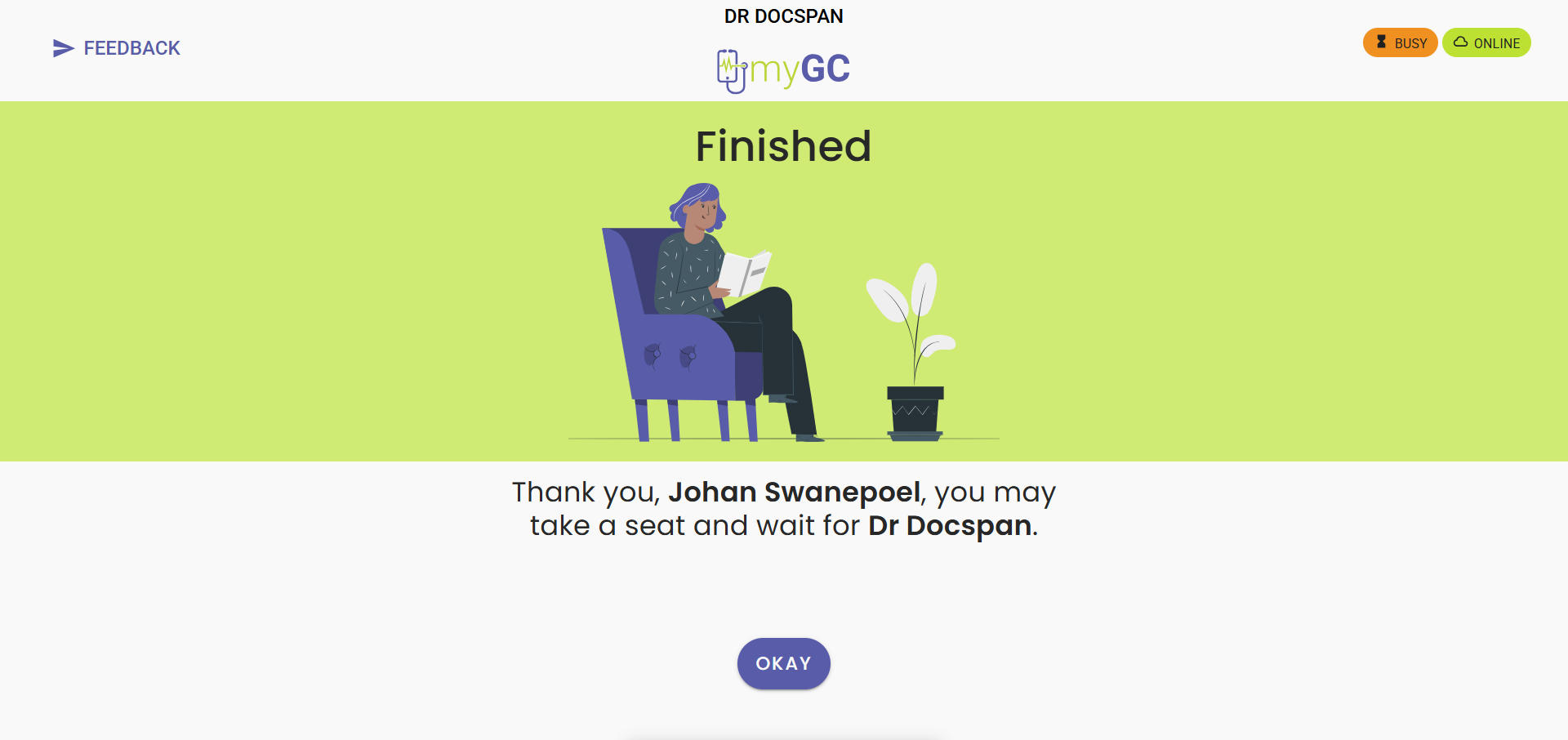The width and height of the screenshot is (1568, 740).
Task: Select the ONLINE status chip
Action: (1486, 42)
